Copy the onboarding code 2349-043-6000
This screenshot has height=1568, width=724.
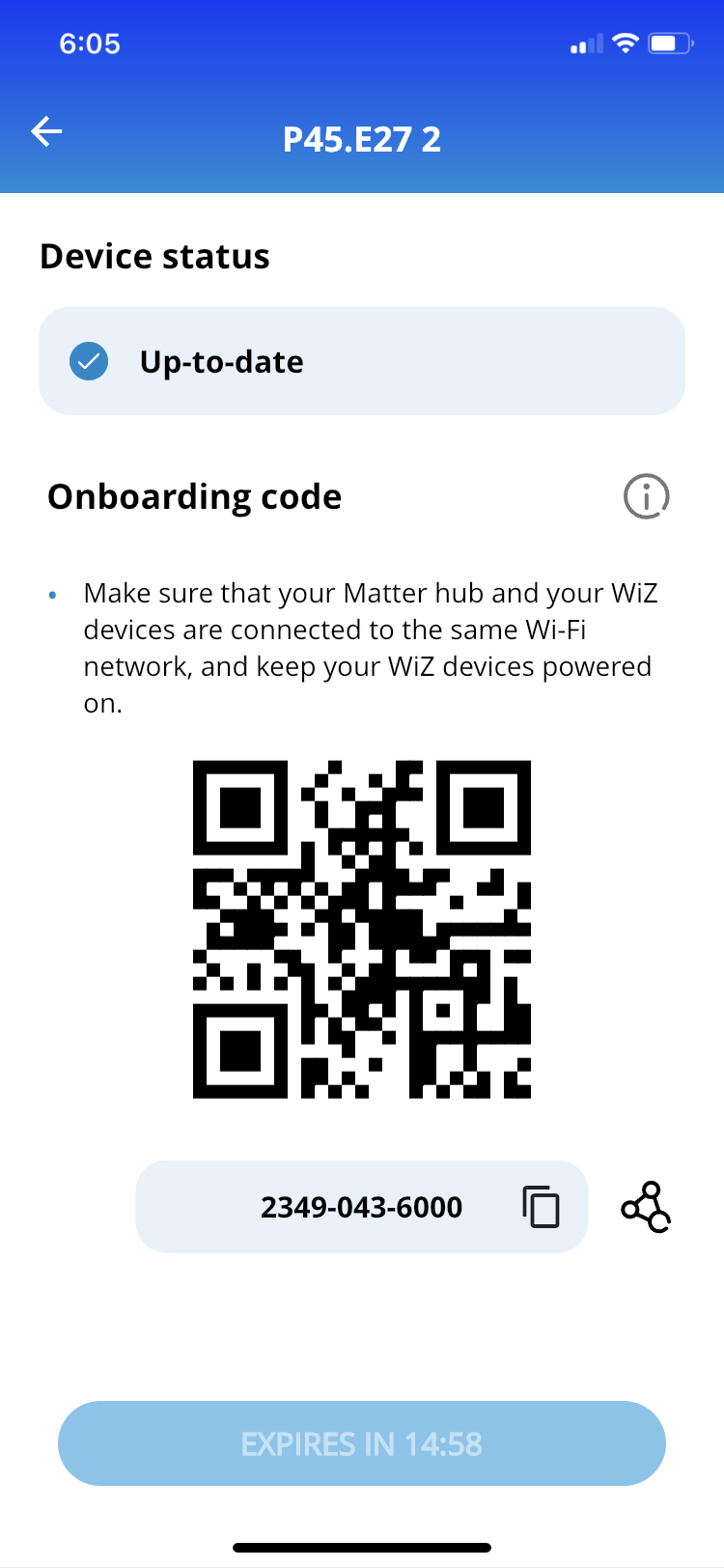[541, 1207]
